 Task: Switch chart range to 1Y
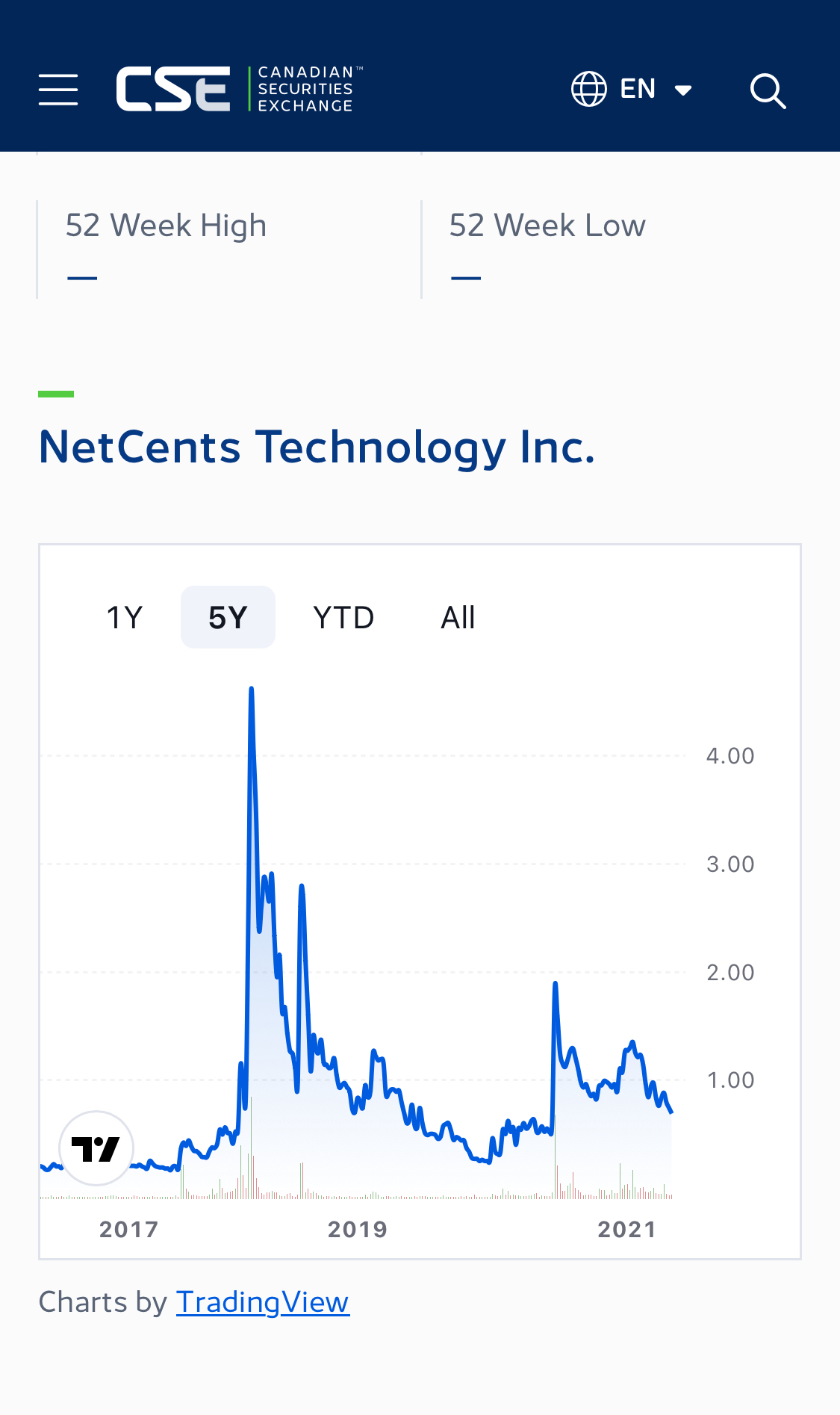[x=124, y=618]
